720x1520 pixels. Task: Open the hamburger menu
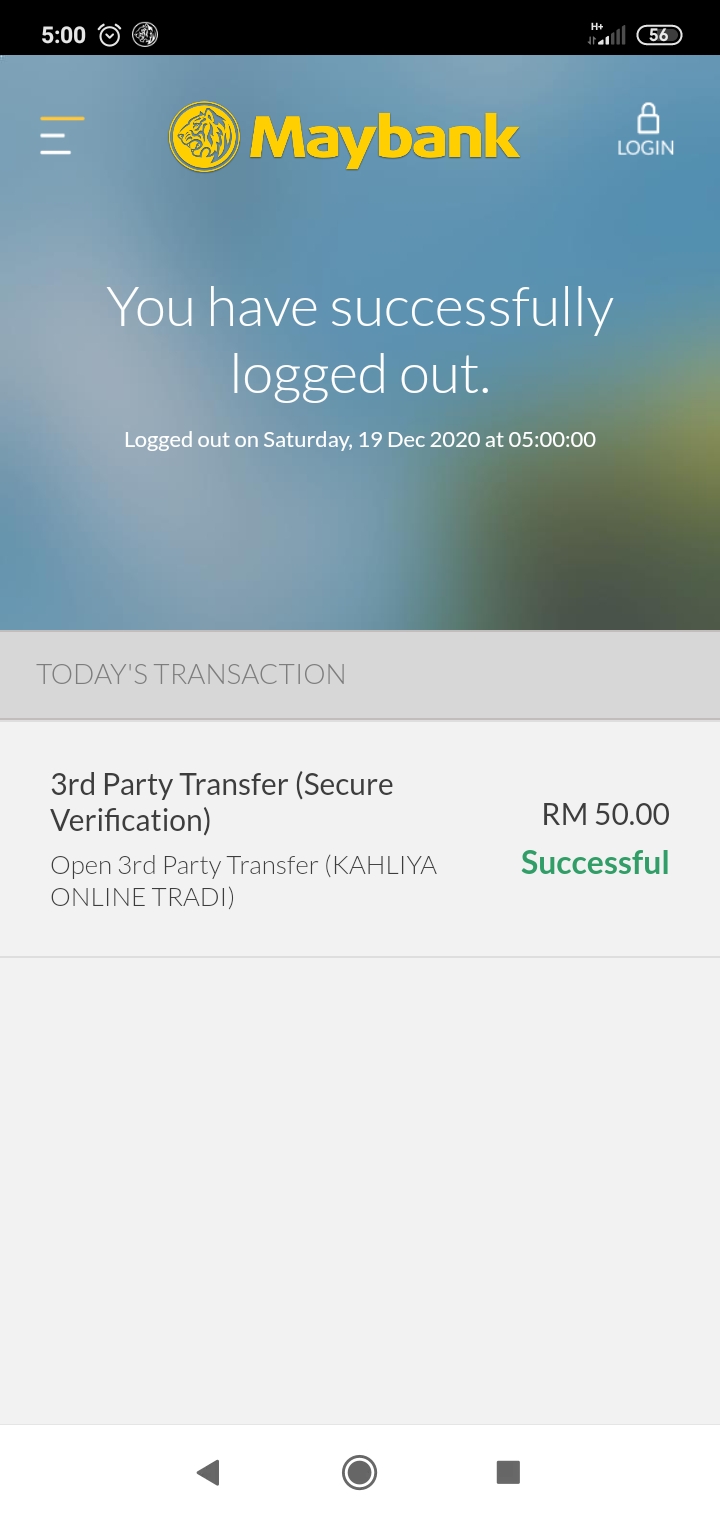pos(61,135)
